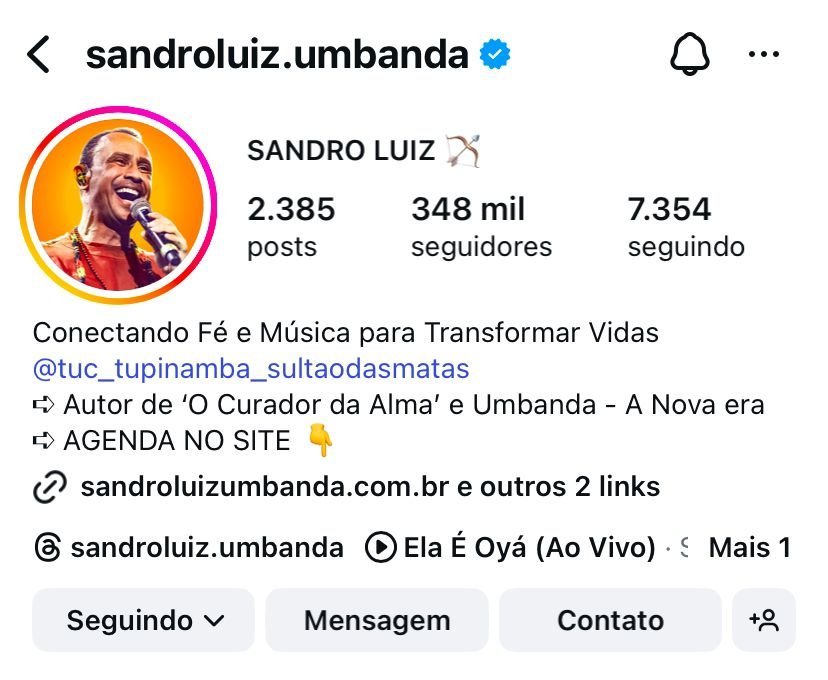The width and height of the screenshot is (828, 680).
Task: Tap the Contato button
Action: [610, 620]
